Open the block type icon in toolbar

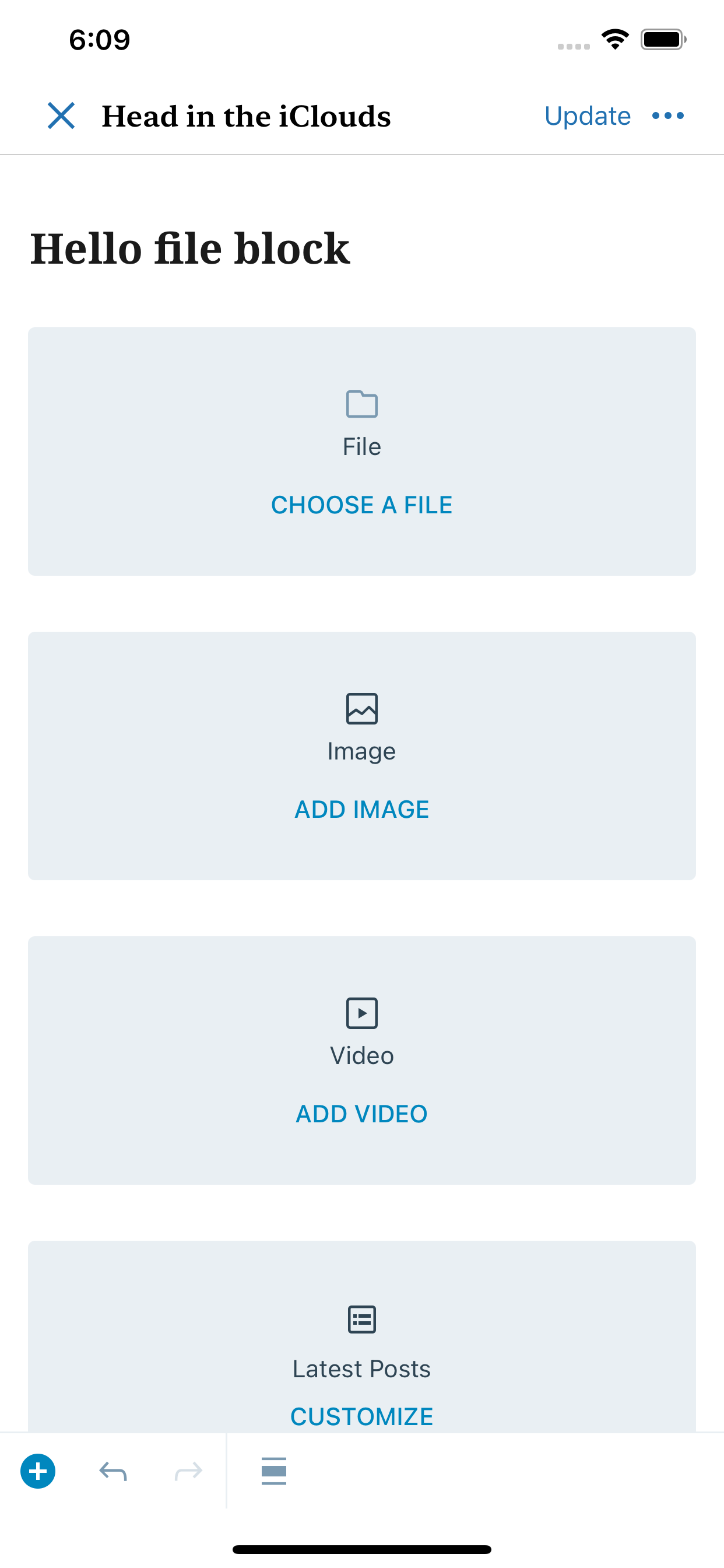(274, 1471)
